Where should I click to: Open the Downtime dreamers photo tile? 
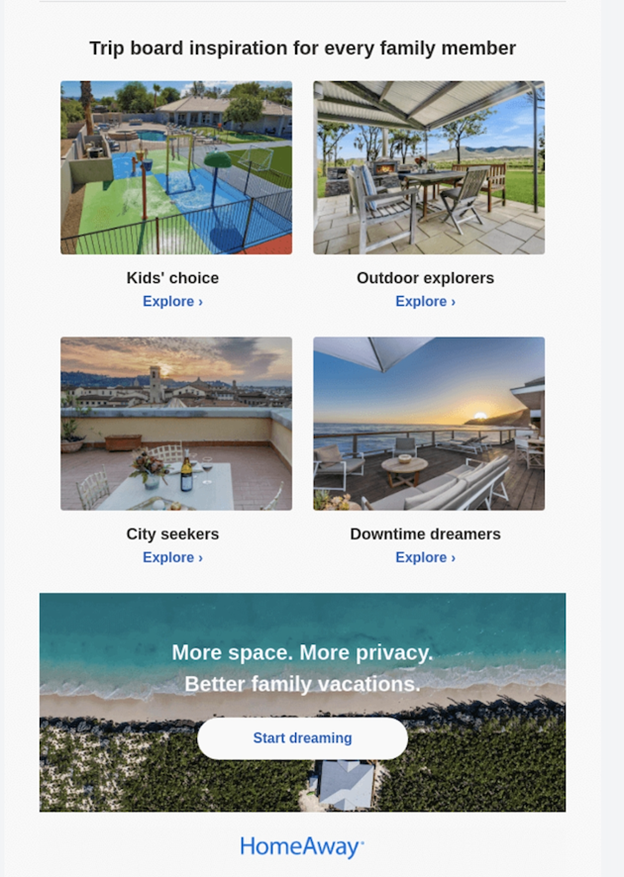tap(428, 423)
